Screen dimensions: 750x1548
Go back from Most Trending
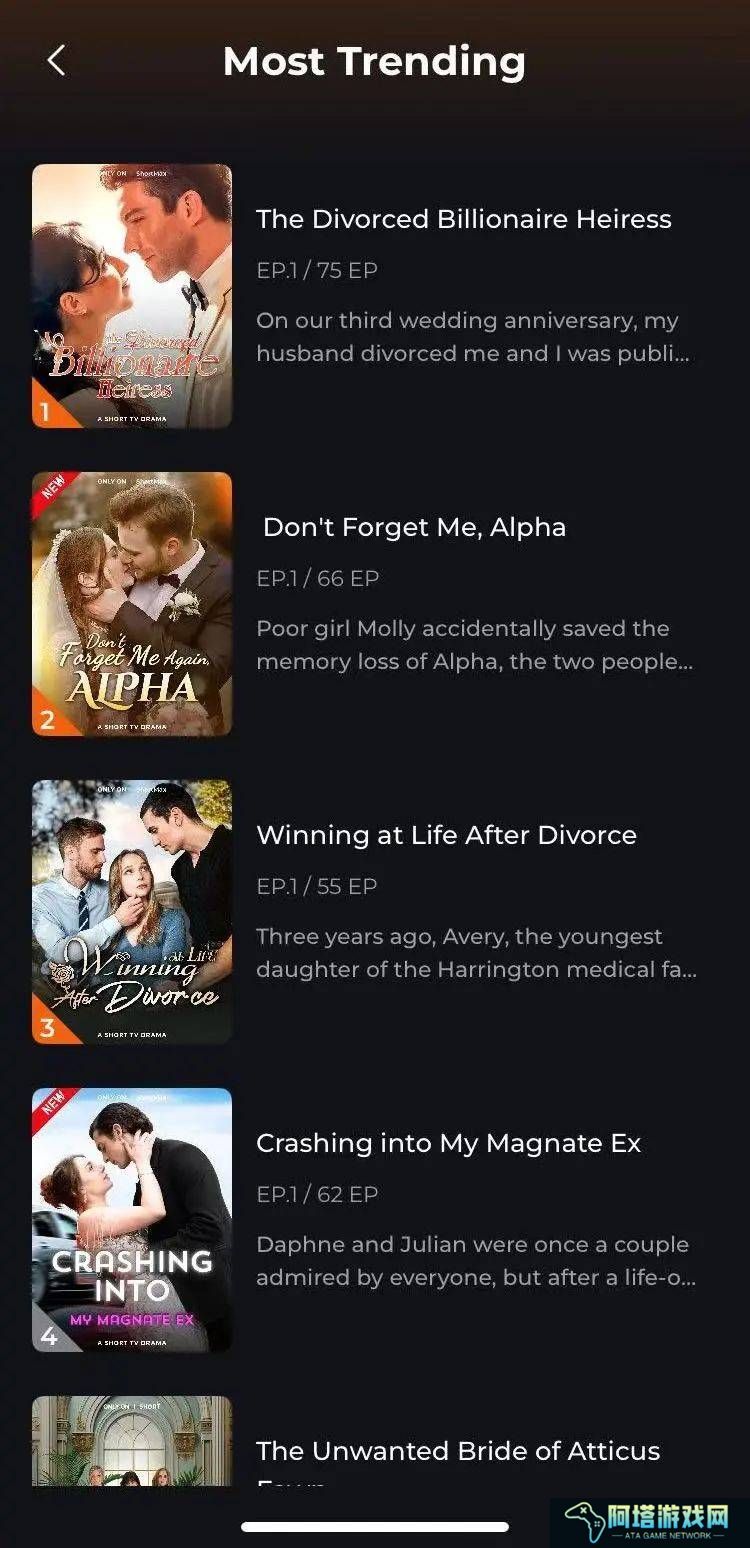(x=56, y=61)
